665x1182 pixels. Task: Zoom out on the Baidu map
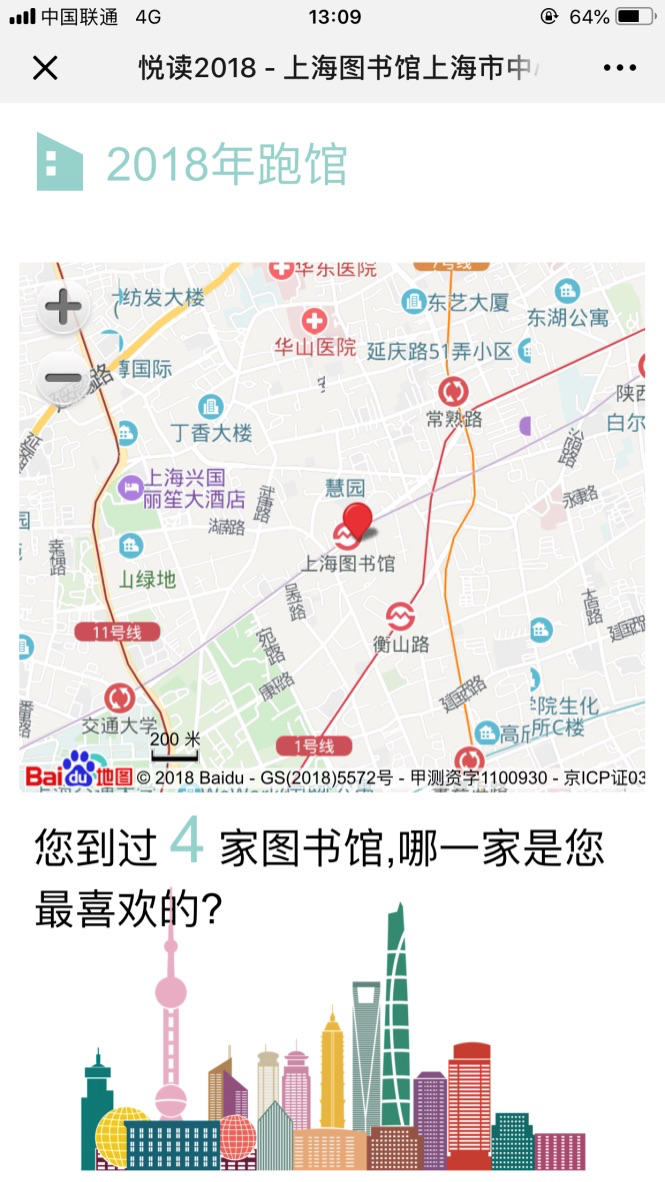(x=63, y=378)
